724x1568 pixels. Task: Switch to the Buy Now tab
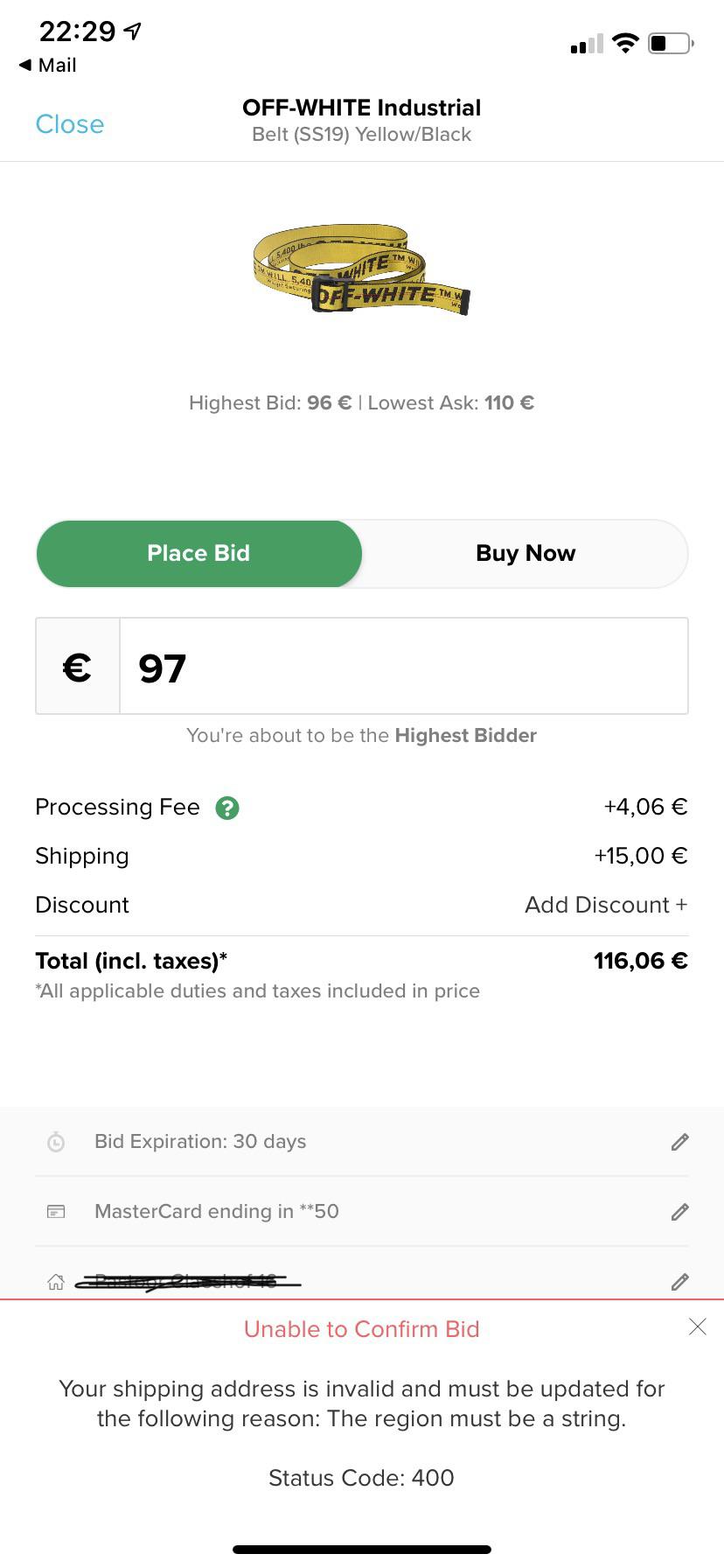point(525,553)
